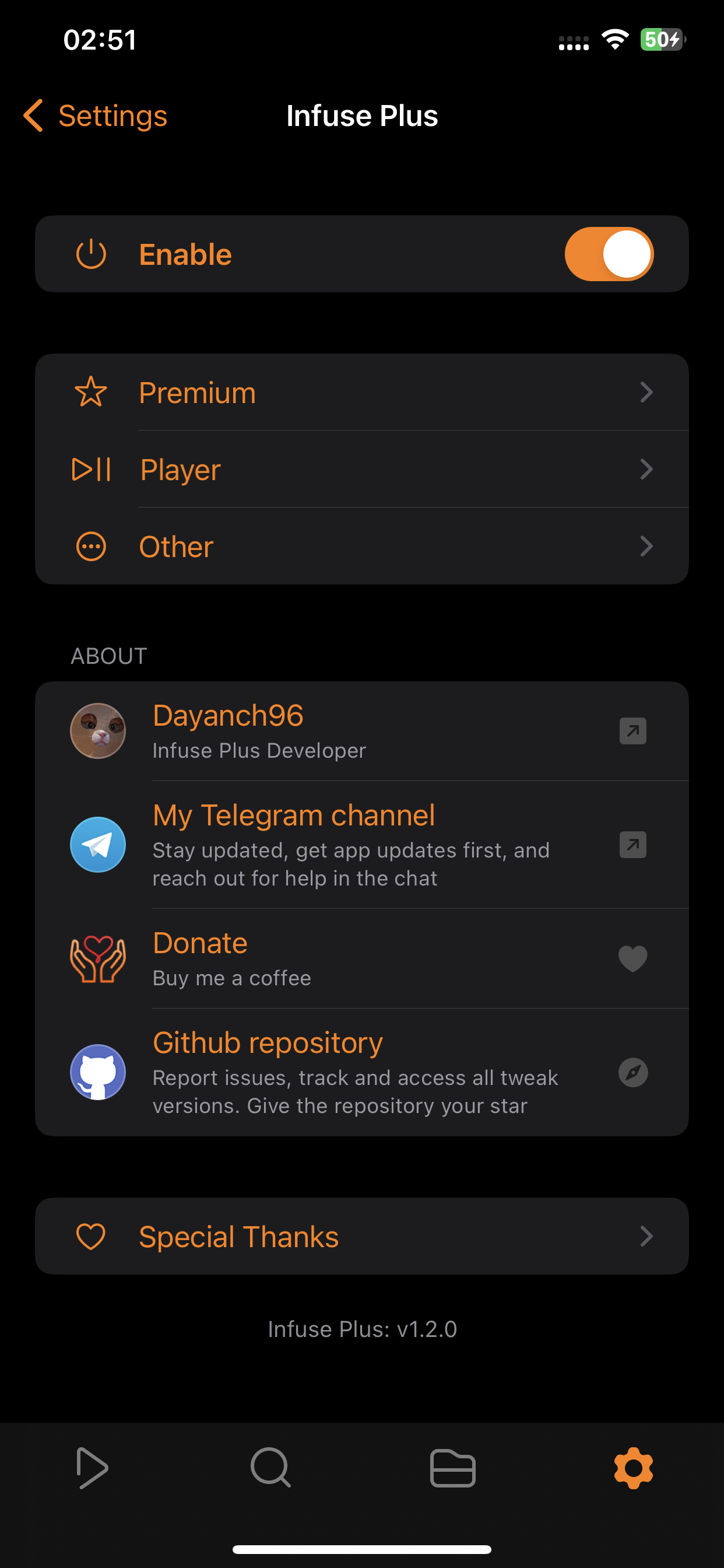Viewport: 724px width, 1568px height.
Task: Tap Dayanch96 profile avatar picture
Action: (x=98, y=731)
